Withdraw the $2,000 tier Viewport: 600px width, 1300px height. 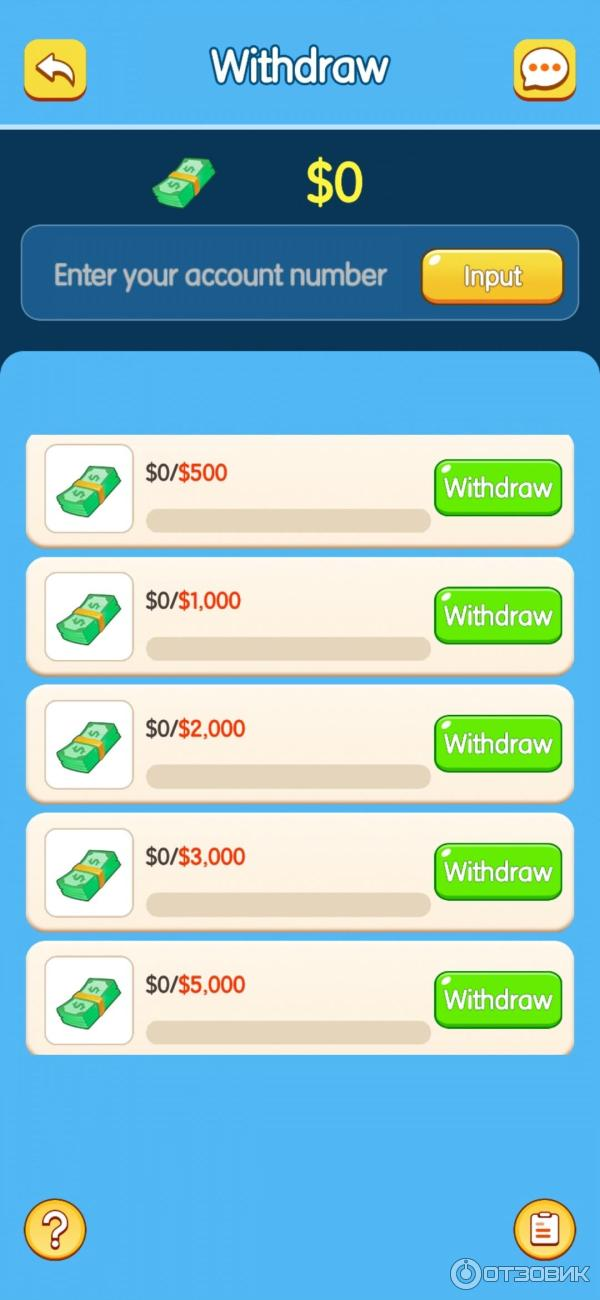coord(497,743)
